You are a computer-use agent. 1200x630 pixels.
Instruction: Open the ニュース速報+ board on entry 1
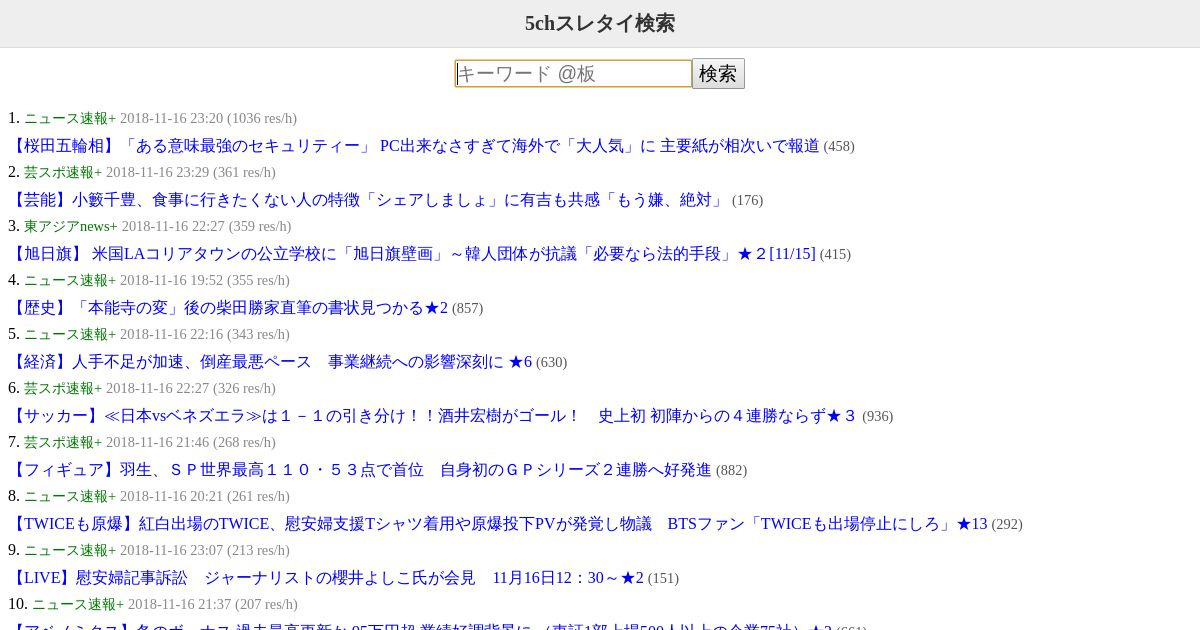[70, 118]
